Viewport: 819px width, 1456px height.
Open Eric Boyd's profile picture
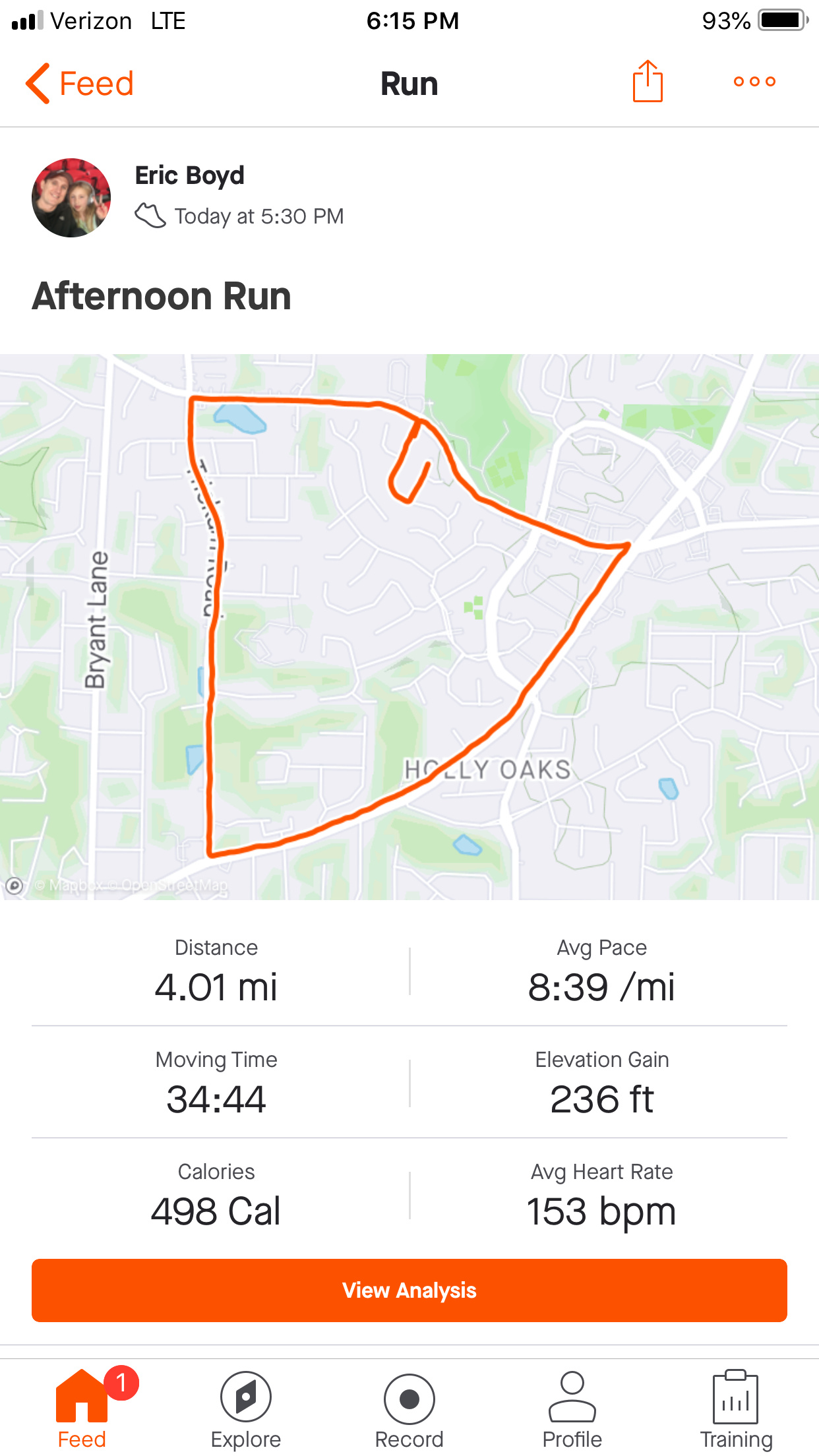(x=71, y=198)
